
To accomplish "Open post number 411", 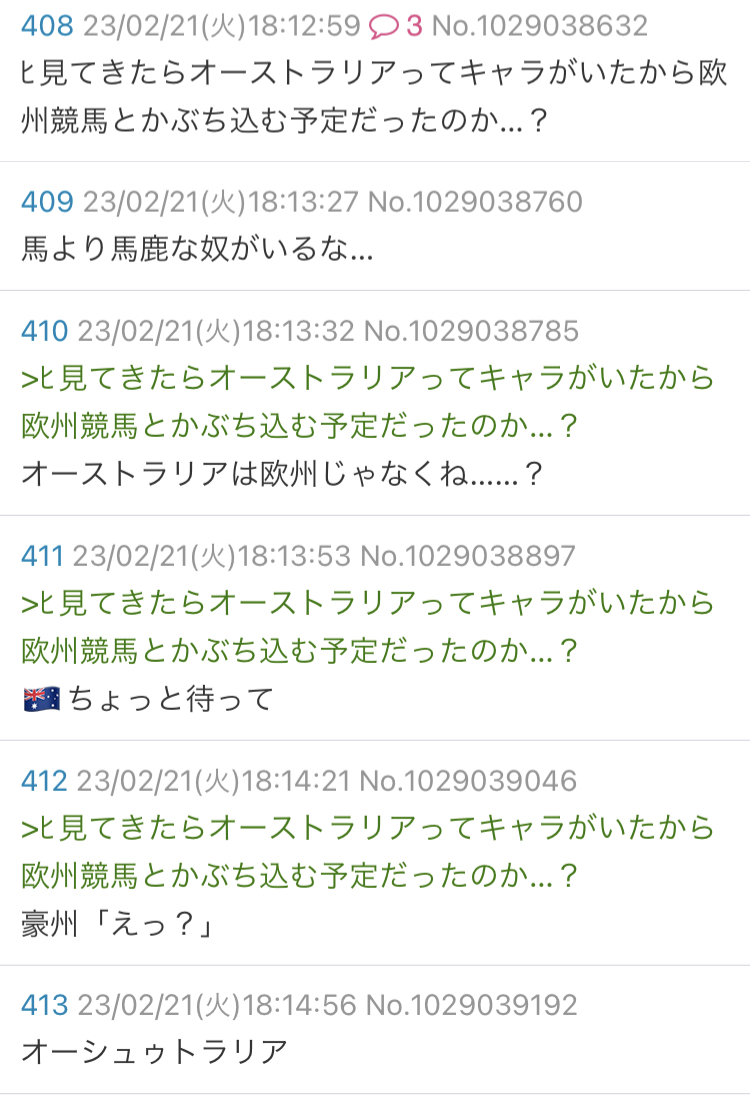I will (x=43, y=555).
